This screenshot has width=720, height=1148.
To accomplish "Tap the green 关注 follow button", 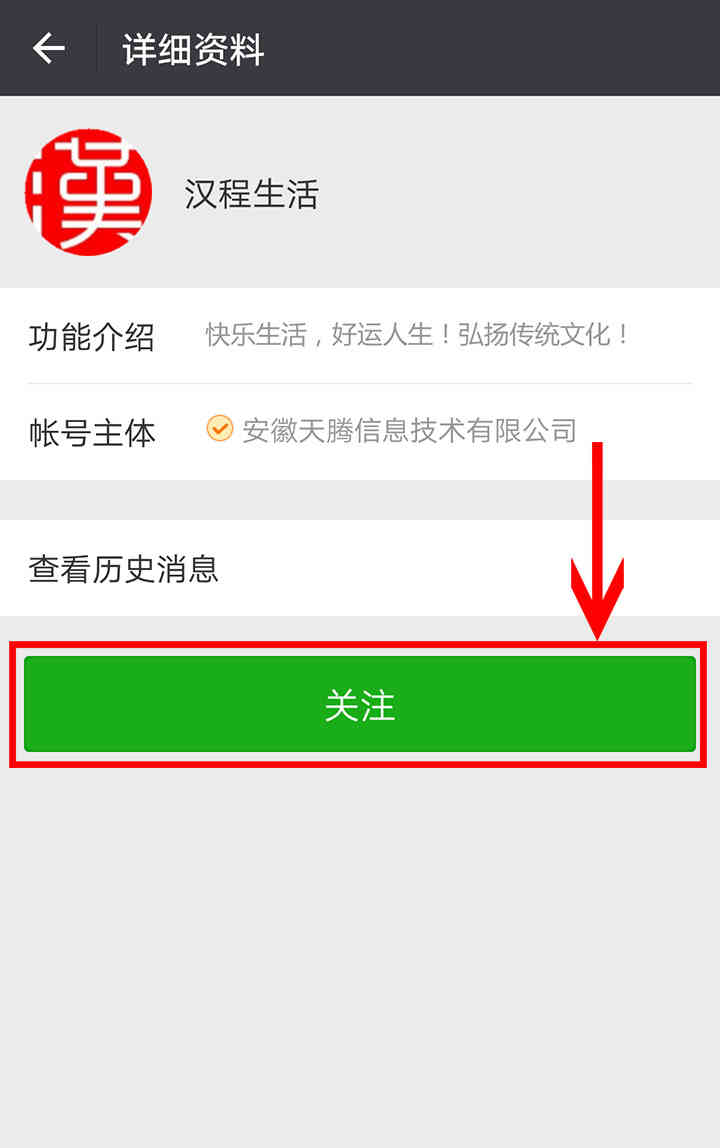I will tap(360, 705).
